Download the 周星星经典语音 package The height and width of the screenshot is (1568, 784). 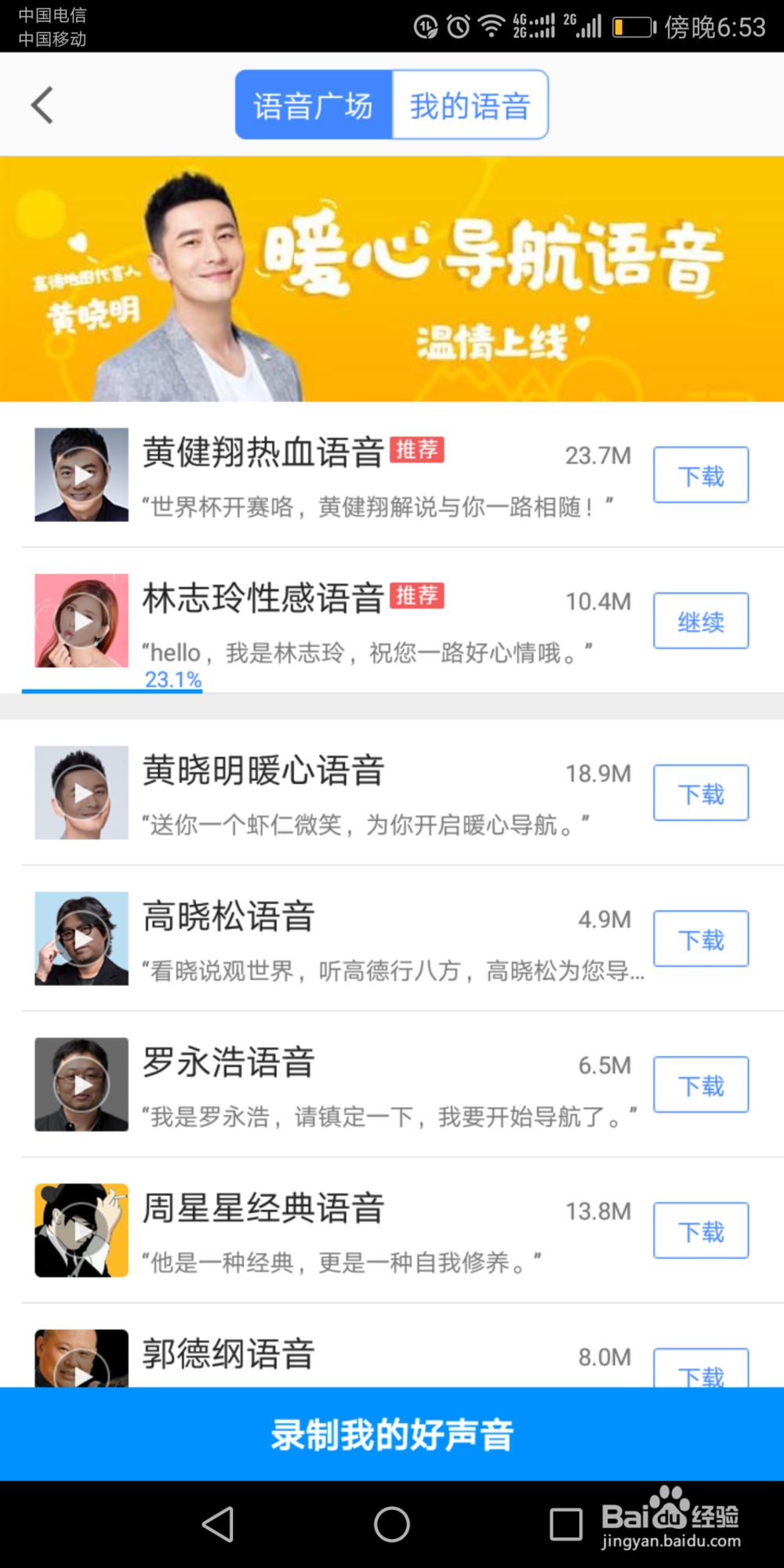point(700,1230)
